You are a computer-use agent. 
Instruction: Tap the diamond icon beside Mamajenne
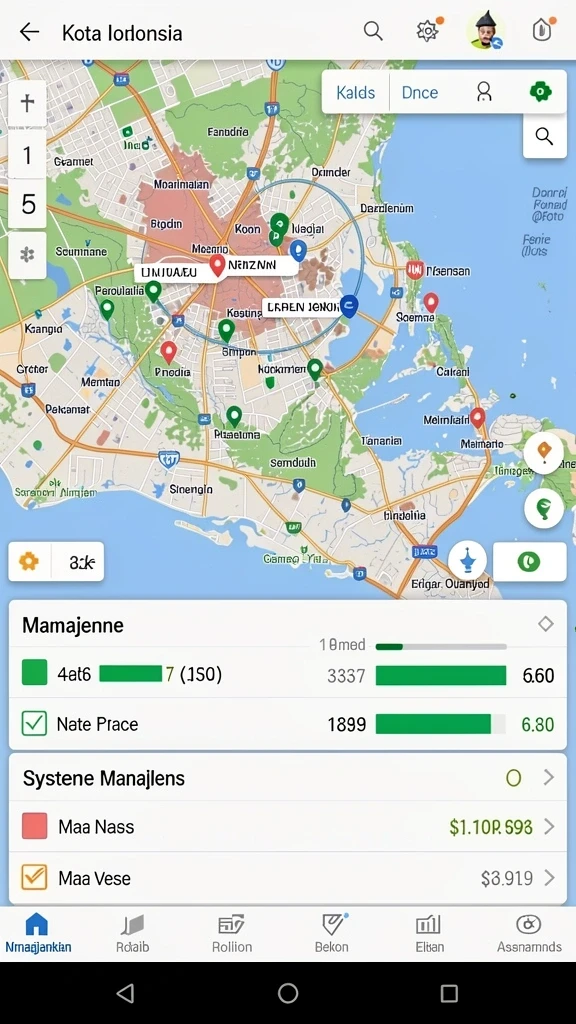click(546, 624)
